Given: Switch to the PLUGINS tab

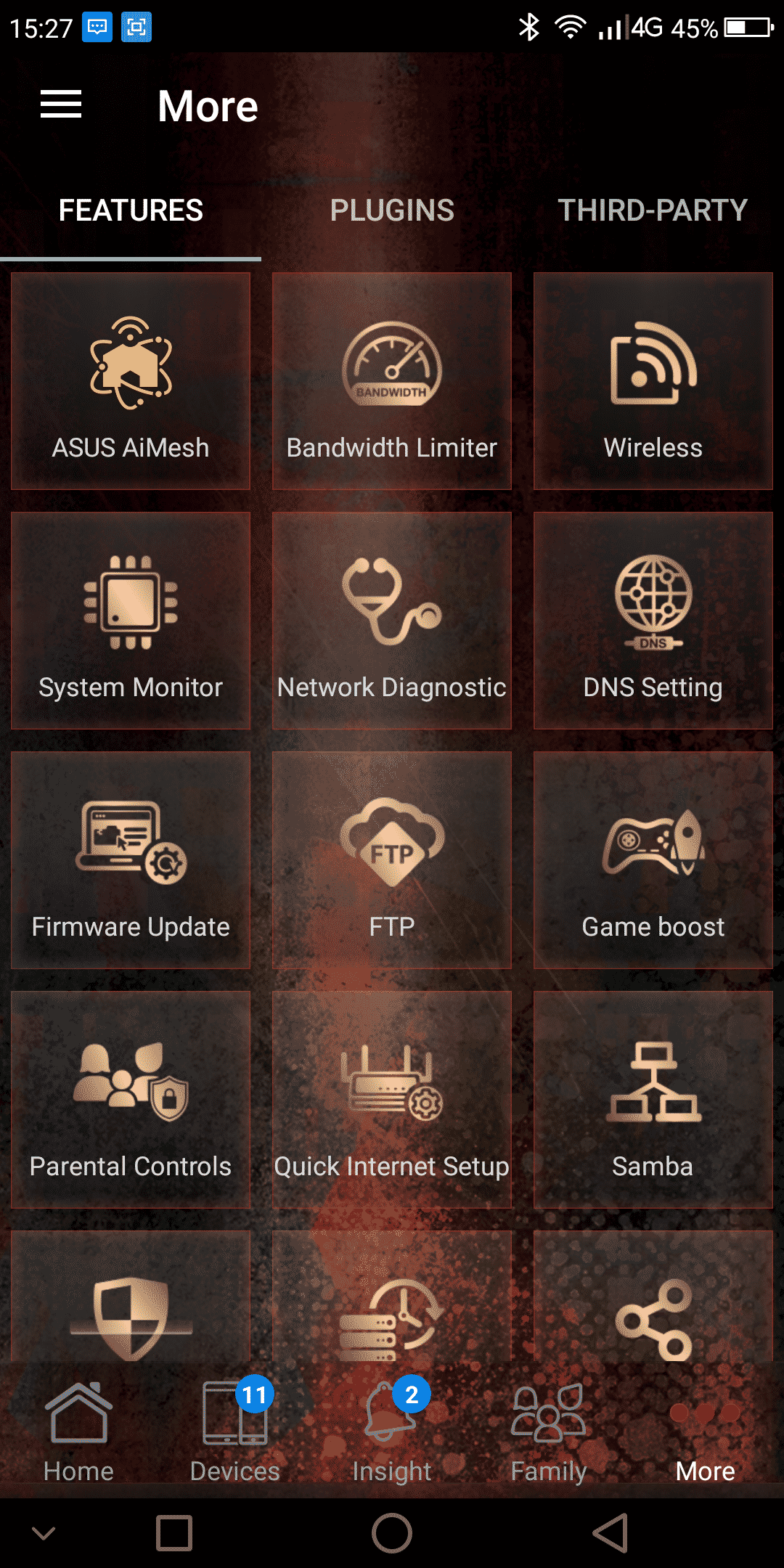Looking at the screenshot, I should click(392, 211).
